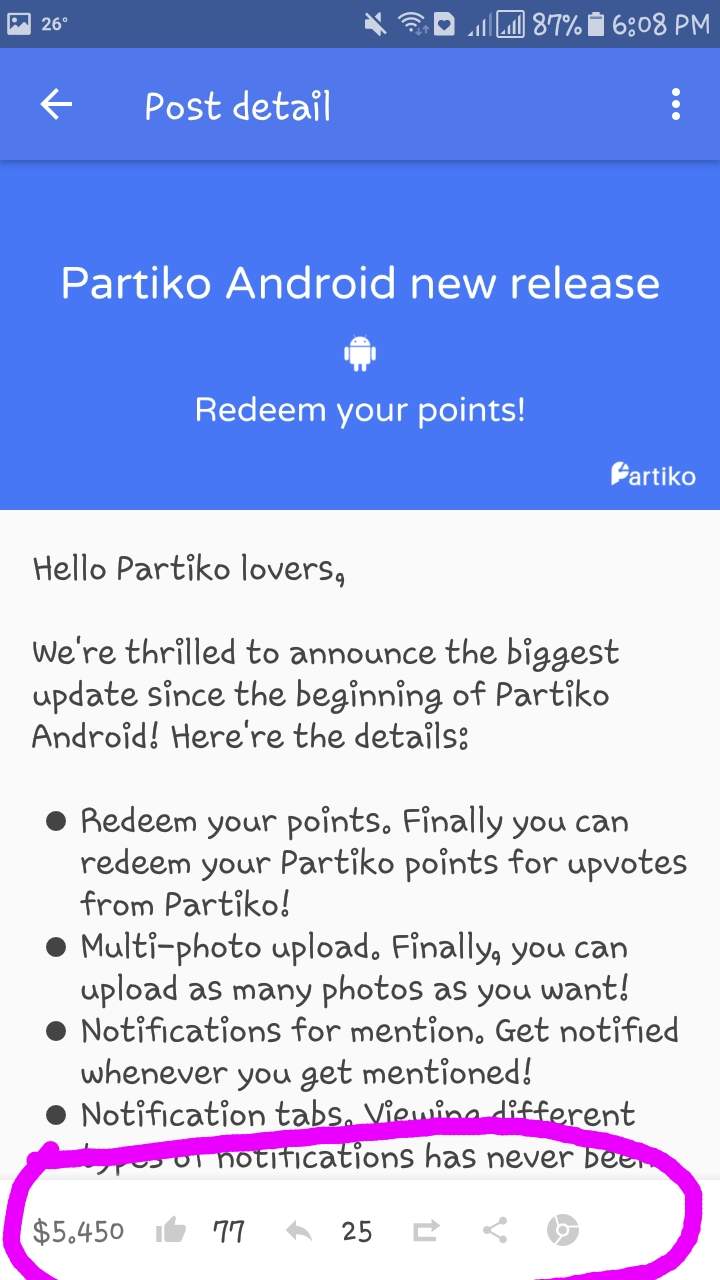Resteem this post

tap(426, 1231)
